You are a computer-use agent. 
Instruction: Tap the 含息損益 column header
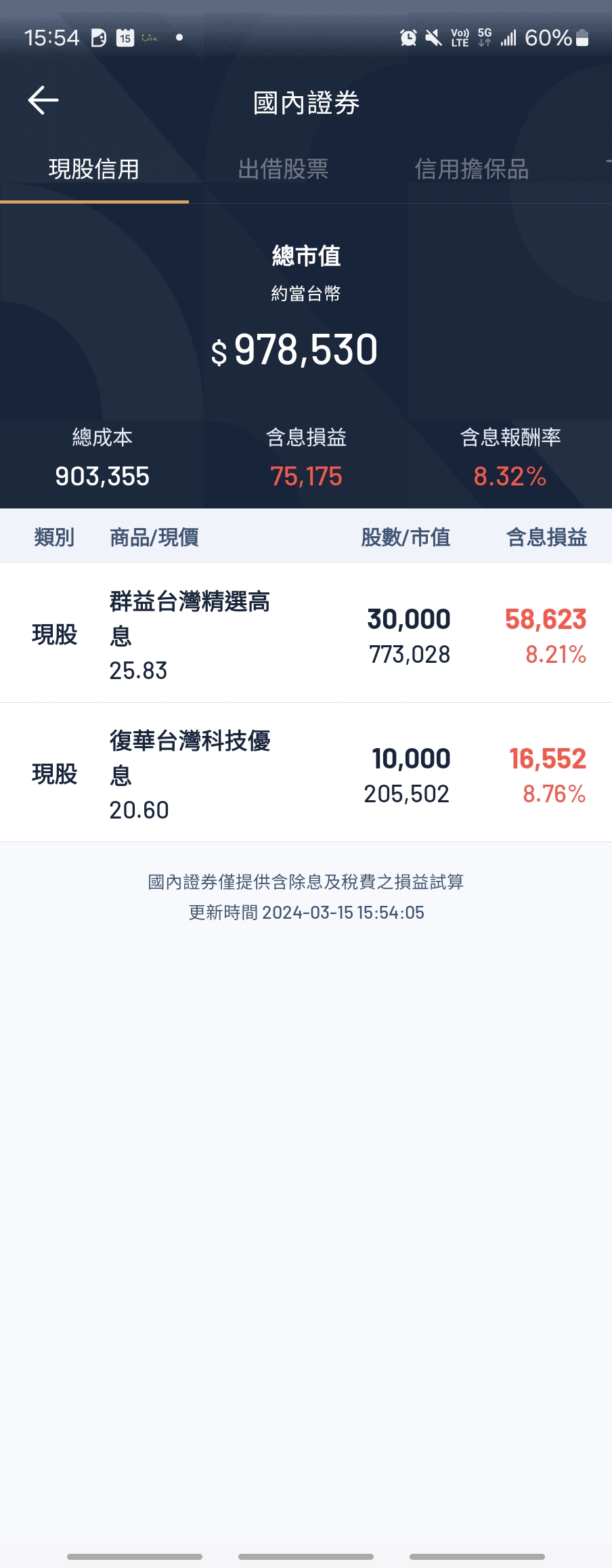[x=547, y=537]
